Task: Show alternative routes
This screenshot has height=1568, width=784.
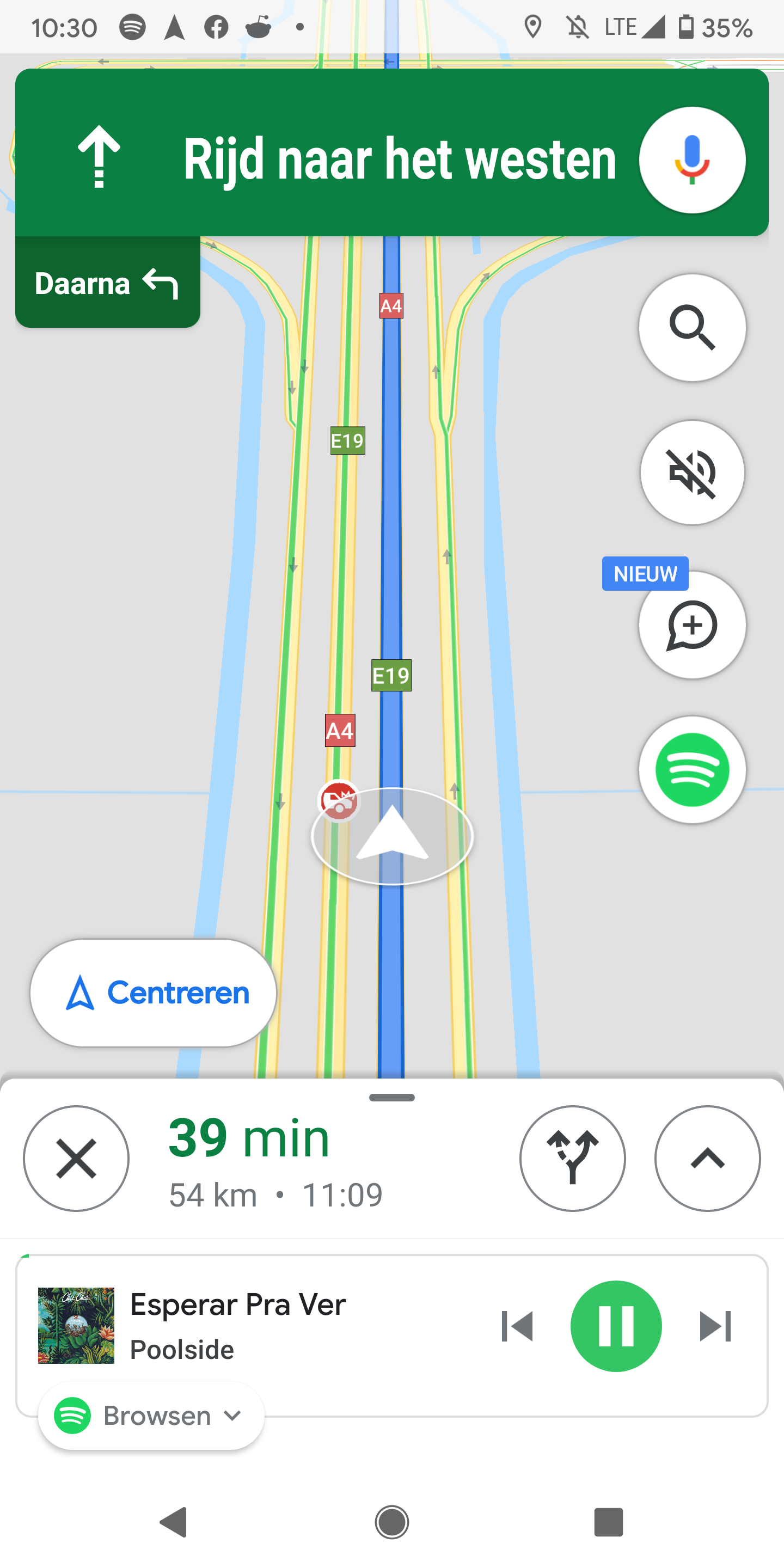Action: click(572, 1159)
